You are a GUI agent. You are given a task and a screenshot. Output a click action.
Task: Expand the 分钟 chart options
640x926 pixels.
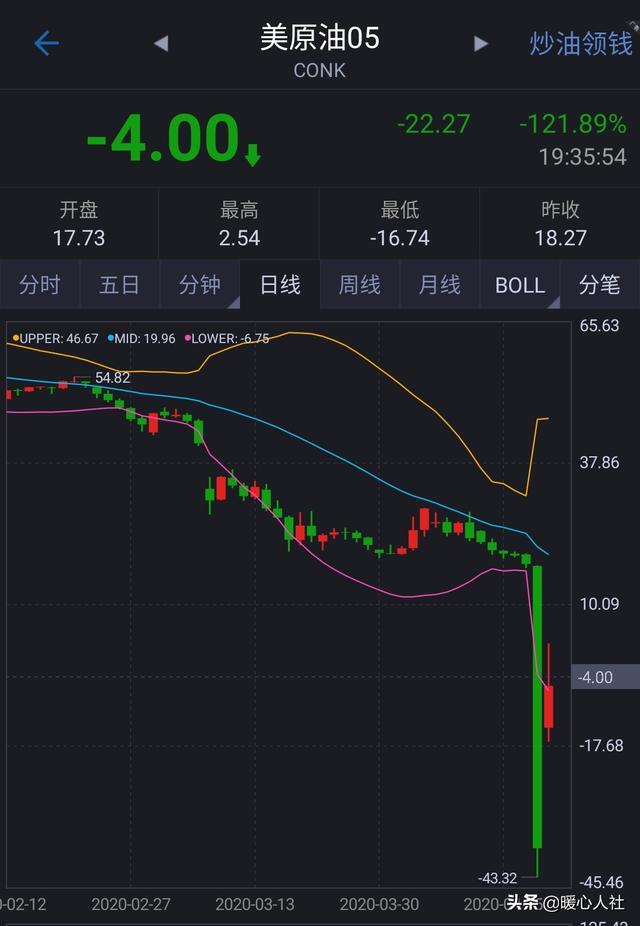click(x=200, y=285)
